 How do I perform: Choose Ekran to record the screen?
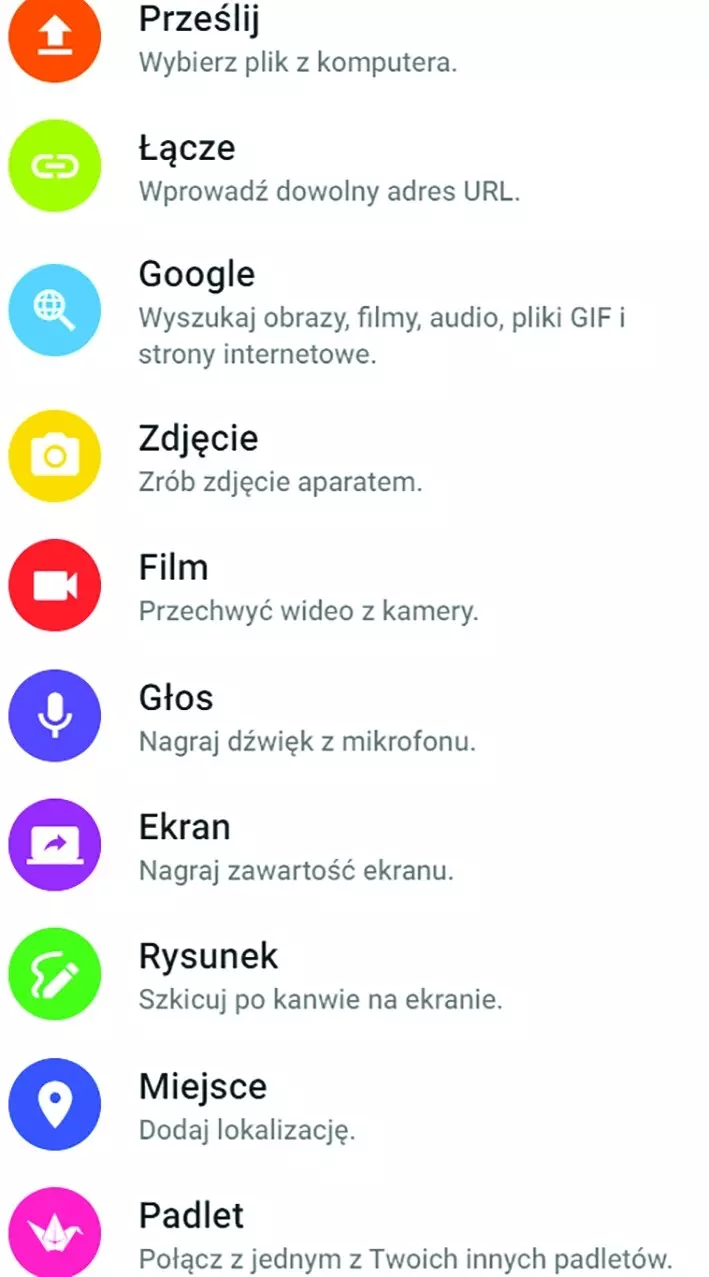pyautogui.click(x=354, y=845)
